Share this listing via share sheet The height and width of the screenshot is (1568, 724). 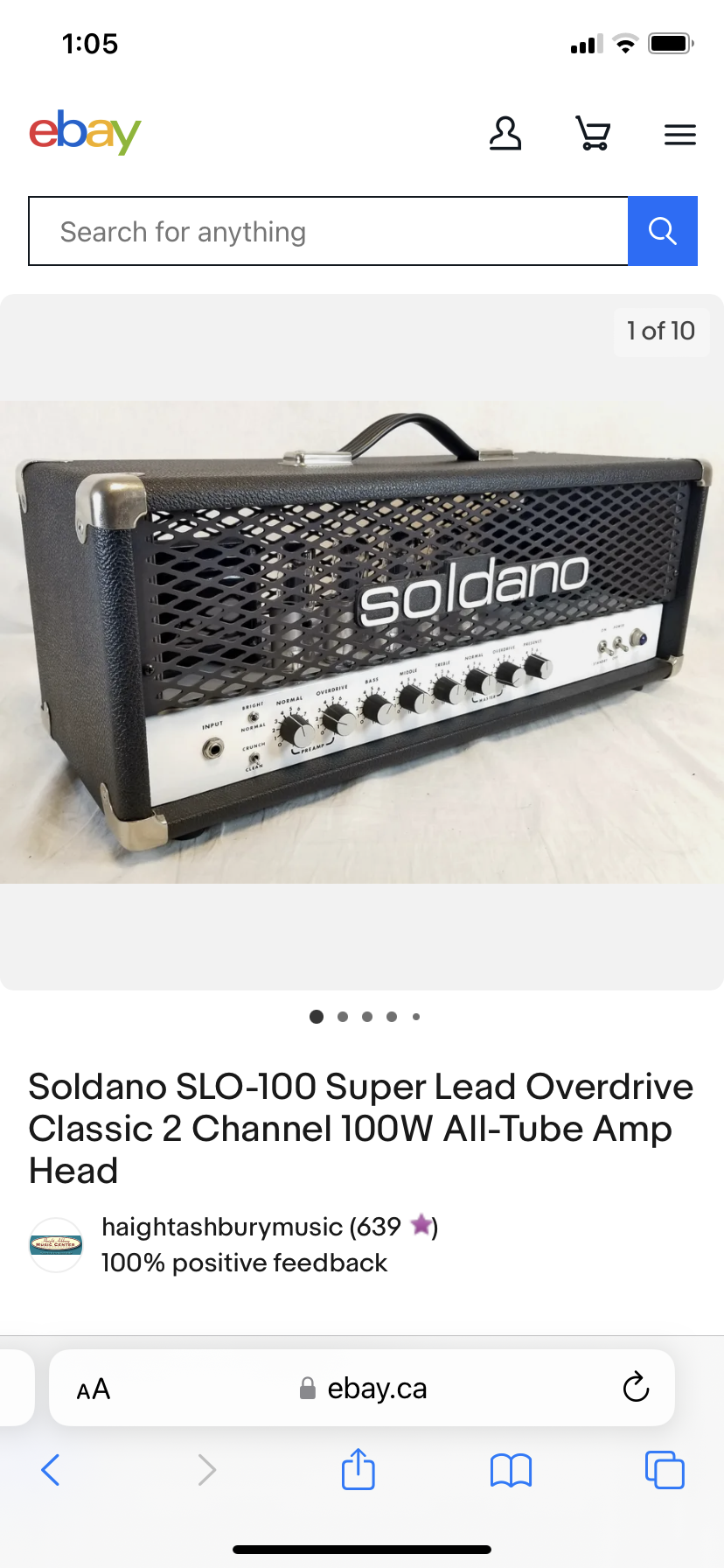359,1468
